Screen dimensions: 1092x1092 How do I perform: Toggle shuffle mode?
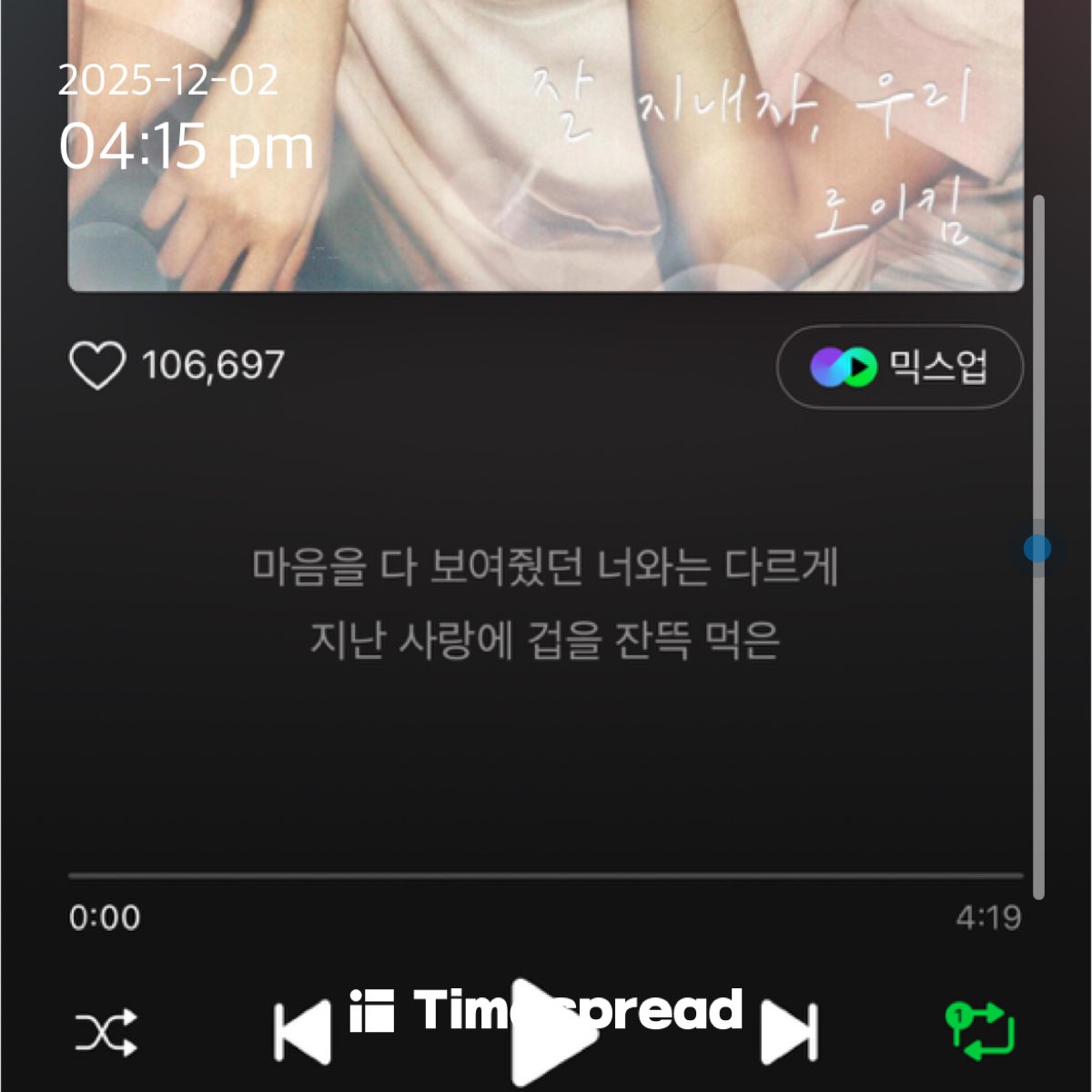(106, 1032)
